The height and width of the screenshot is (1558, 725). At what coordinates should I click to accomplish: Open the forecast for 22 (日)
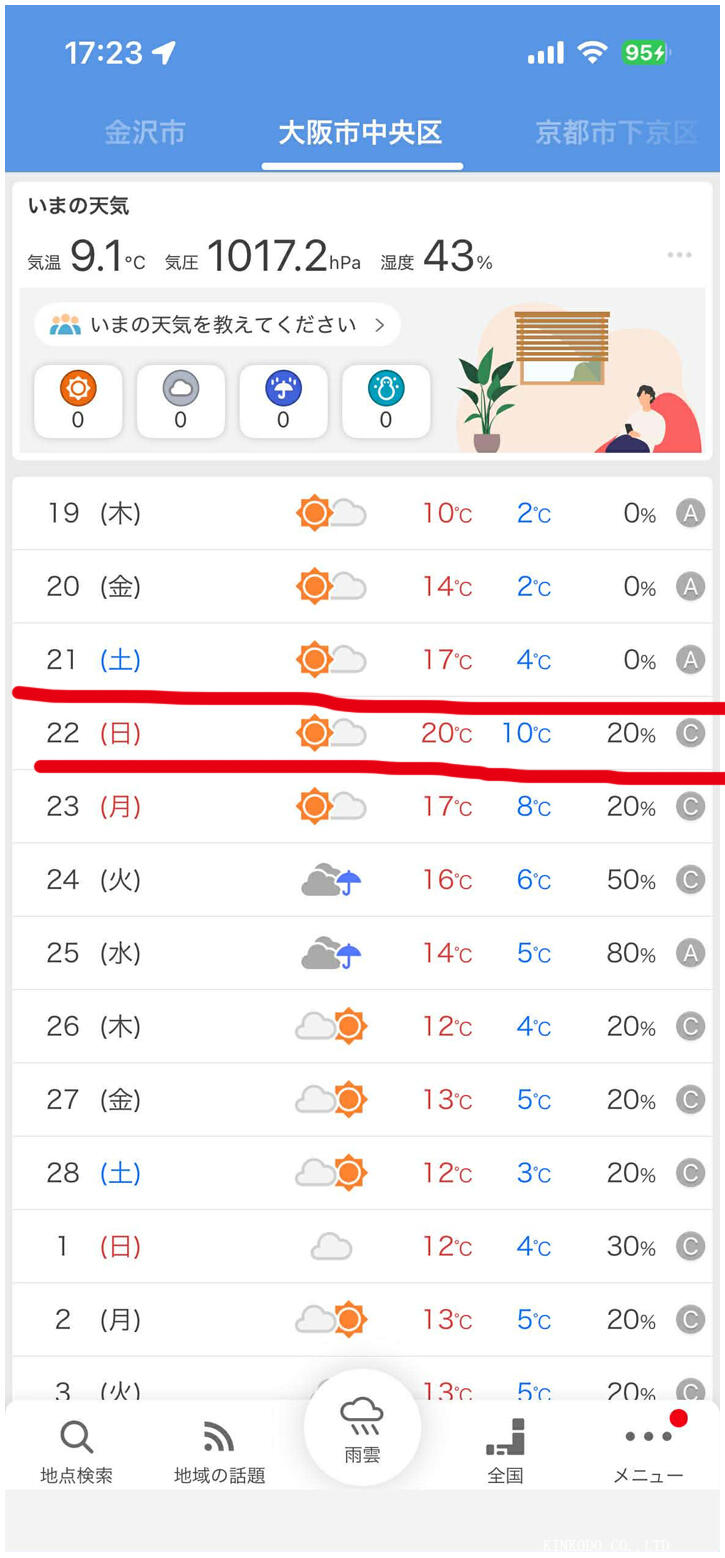point(362,733)
